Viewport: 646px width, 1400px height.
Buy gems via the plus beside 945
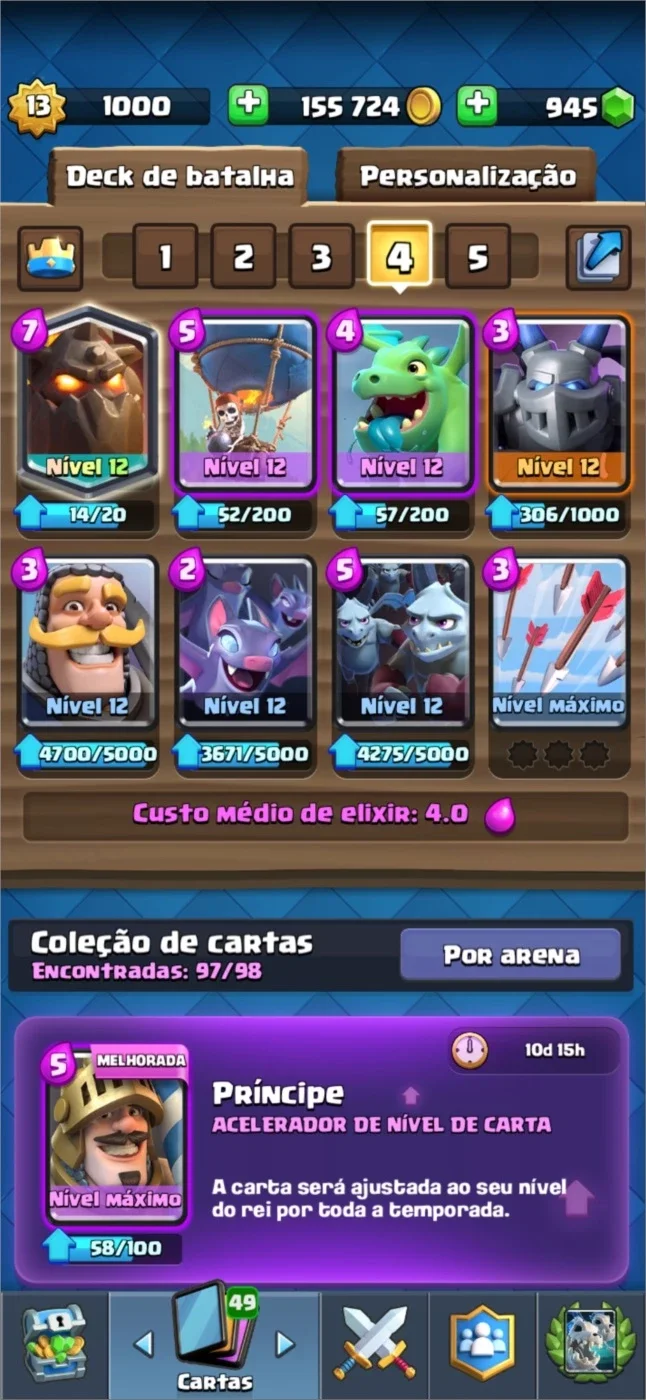(477, 106)
